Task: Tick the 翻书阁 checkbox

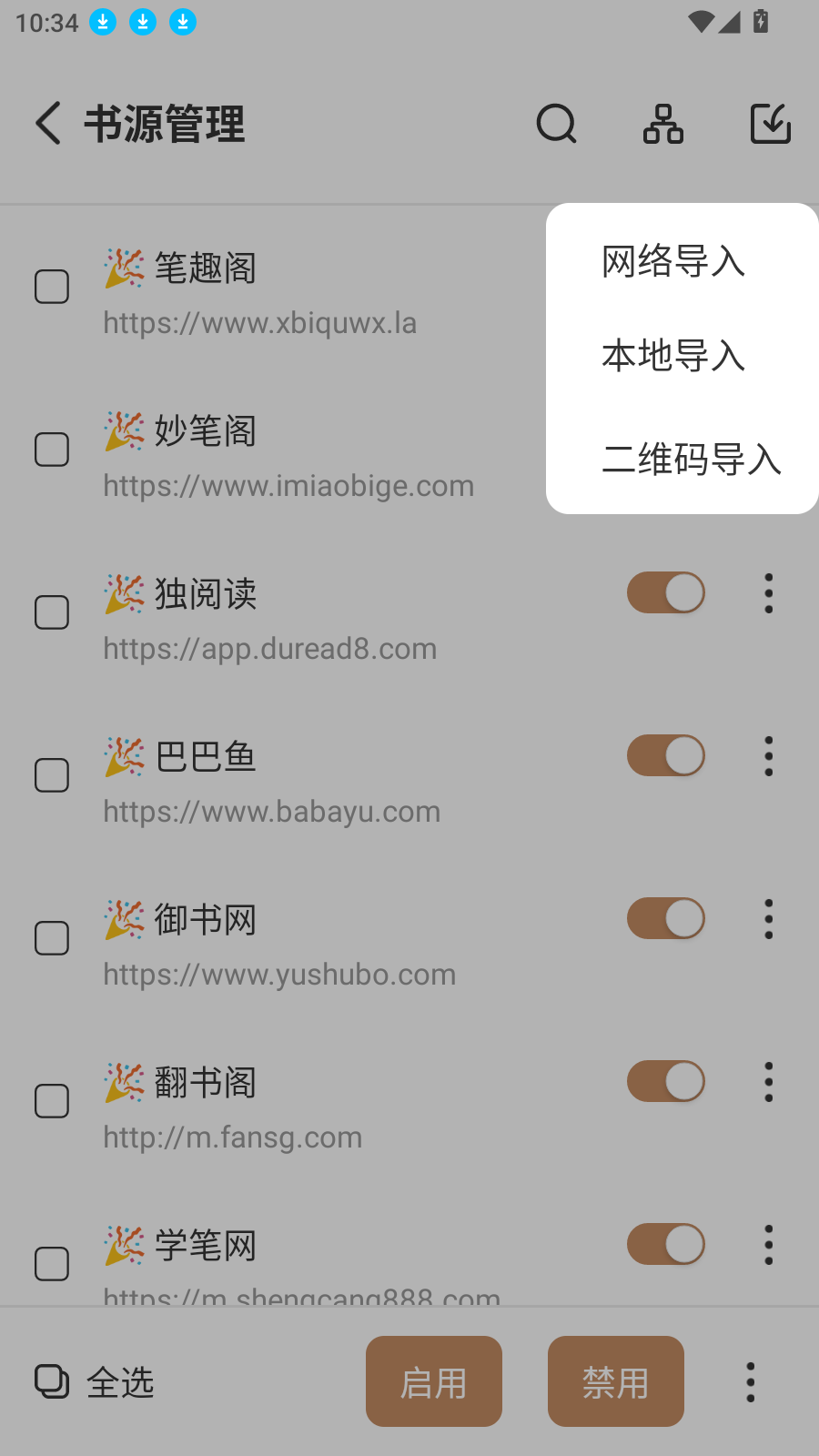Action: point(52,1101)
